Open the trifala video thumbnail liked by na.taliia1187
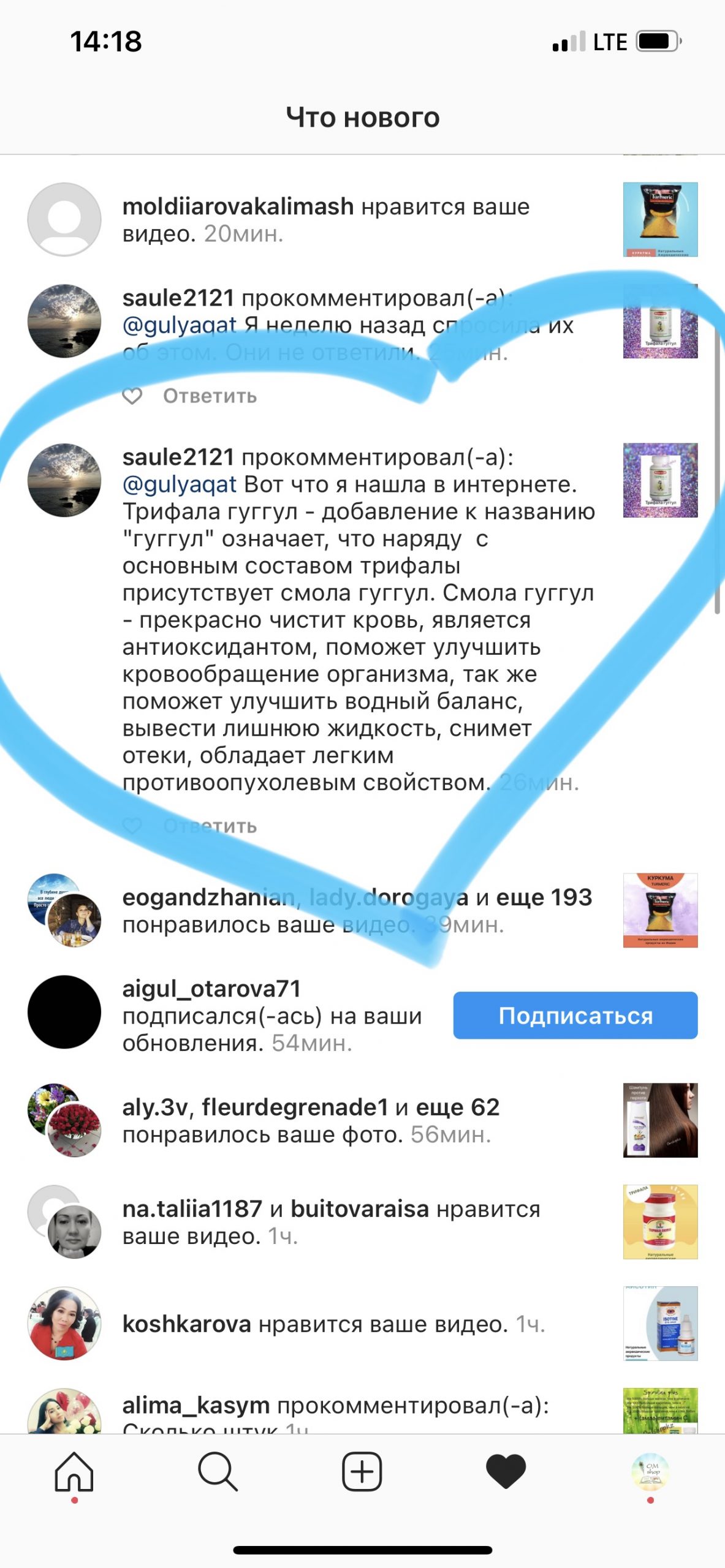This screenshot has height=1568, width=725. point(660,1222)
